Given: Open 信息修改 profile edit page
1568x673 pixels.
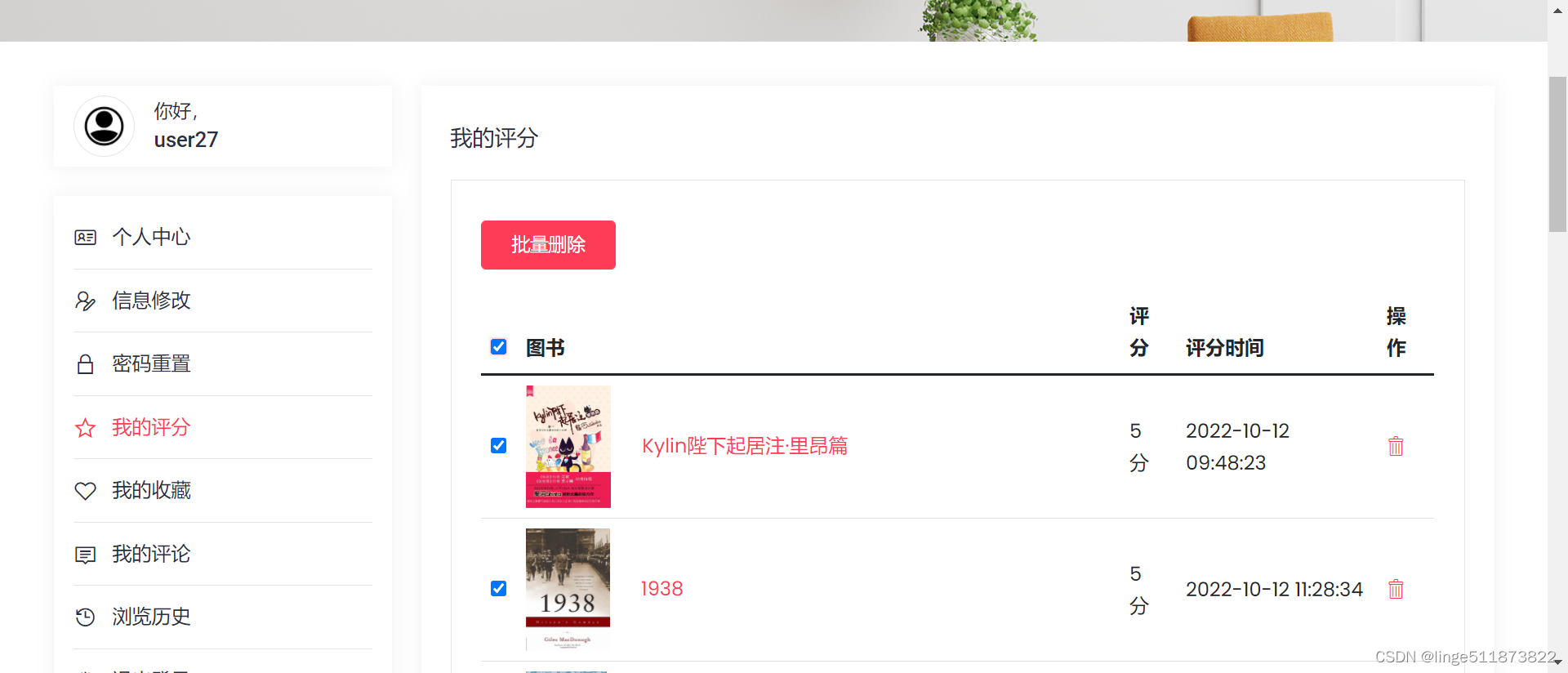Looking at the screenshot, I should 151,301.
